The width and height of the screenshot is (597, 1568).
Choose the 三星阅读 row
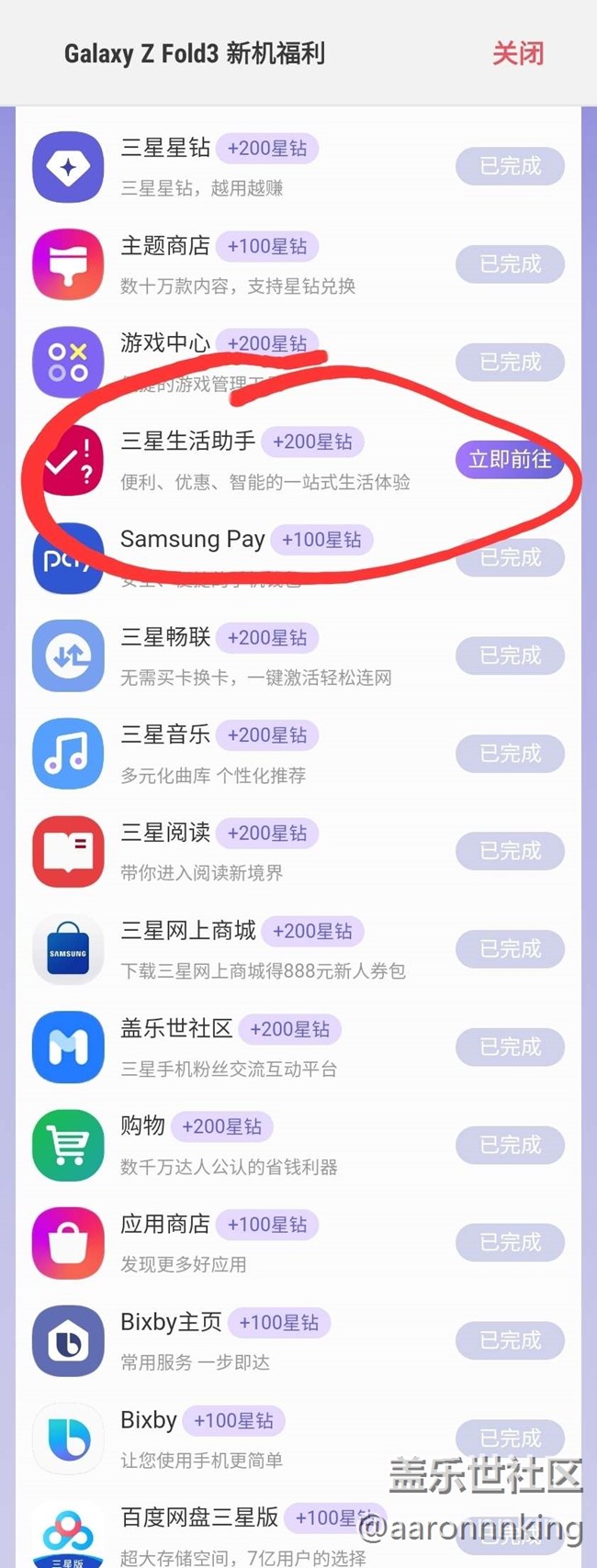pyautogui.click(x=165, y=833)
